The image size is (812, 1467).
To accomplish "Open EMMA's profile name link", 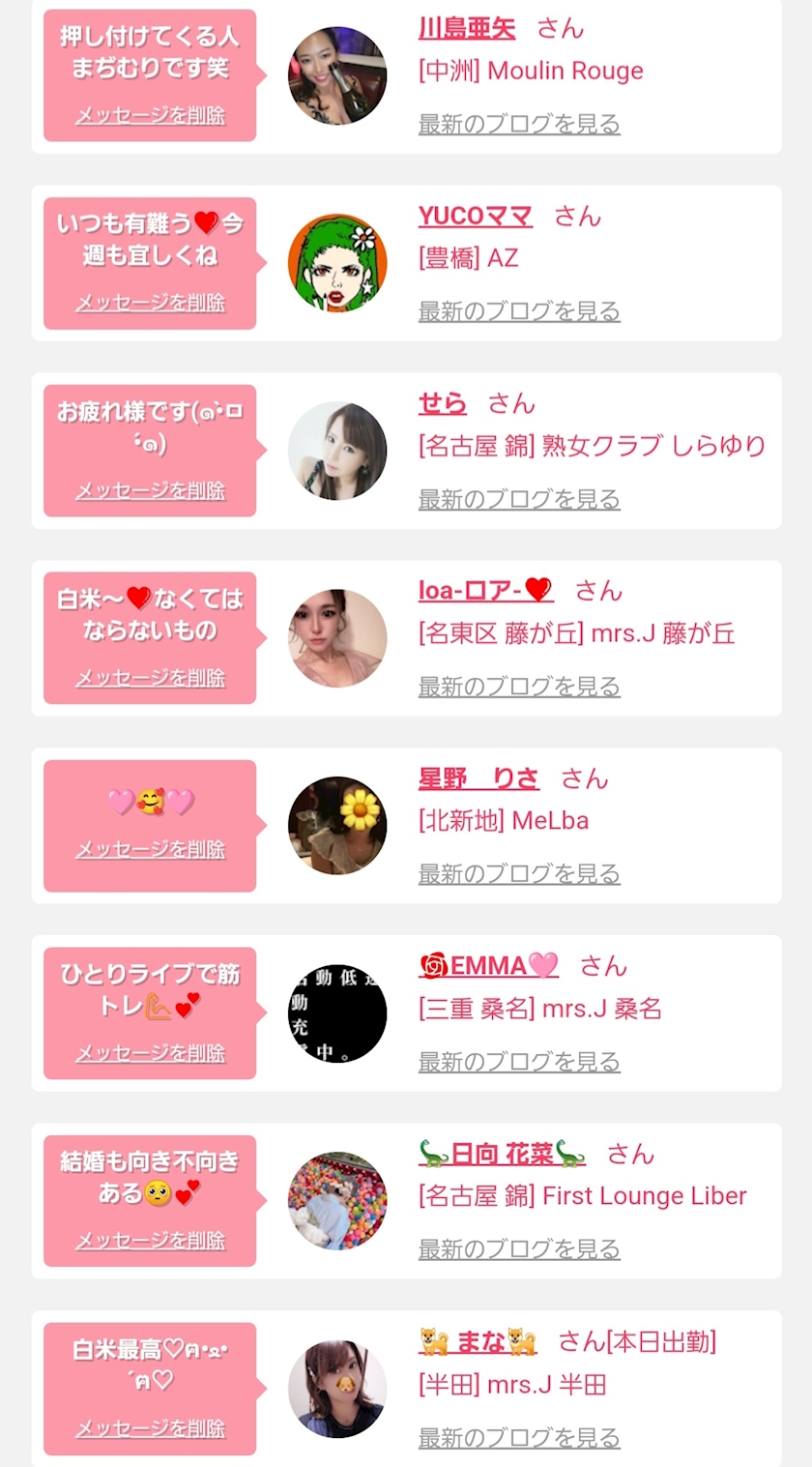I will pos(489,966).
